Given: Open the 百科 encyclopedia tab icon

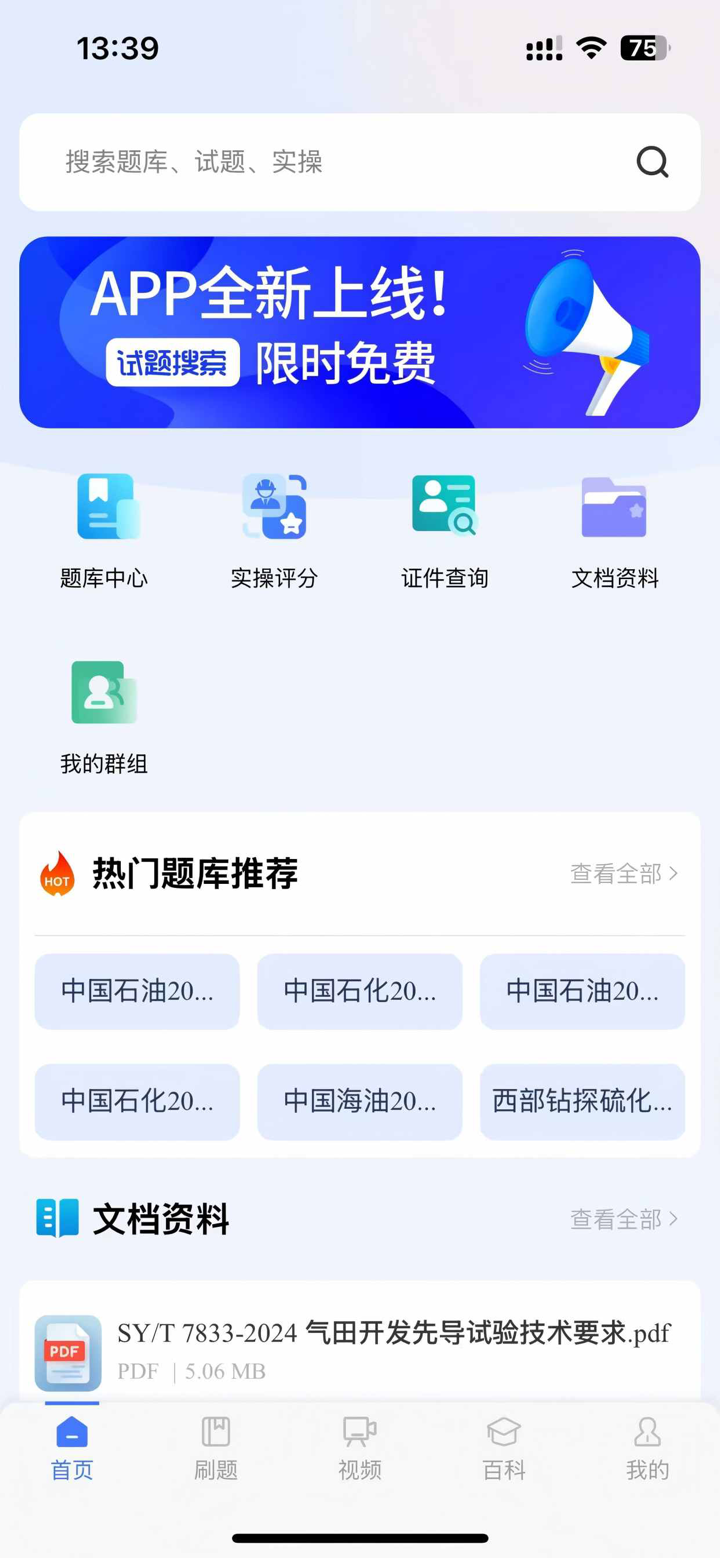Looking at the screenshot, I should pyautogui.click(x=503, y=1436).
